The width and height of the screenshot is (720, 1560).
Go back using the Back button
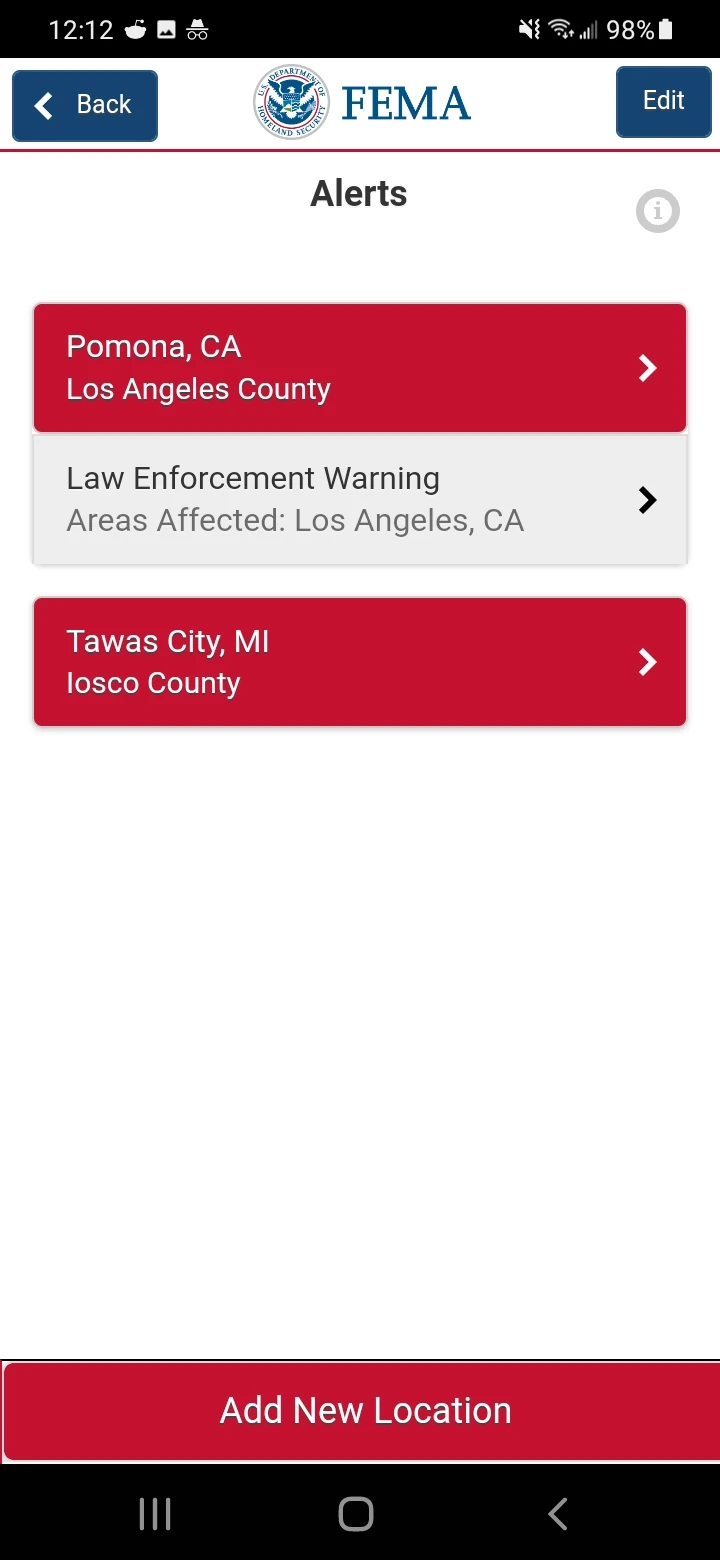pyautogui.click(x=85, y=105)
